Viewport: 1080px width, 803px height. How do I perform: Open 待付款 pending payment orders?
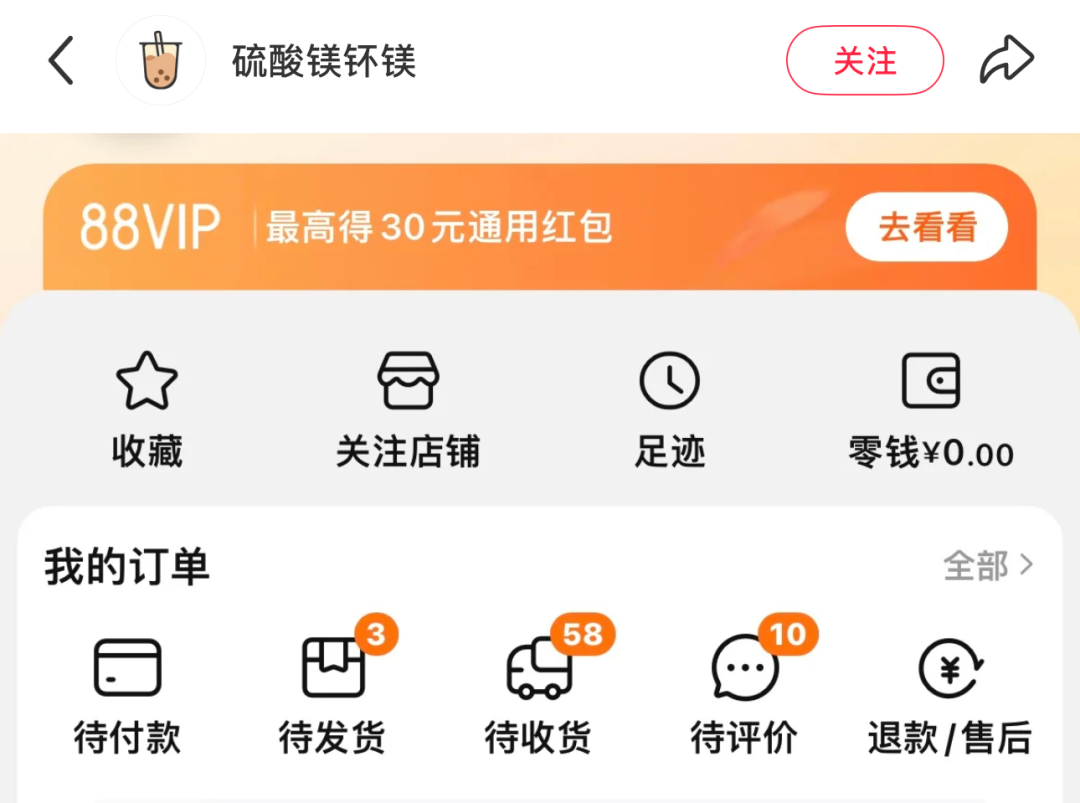coord(127,695)
